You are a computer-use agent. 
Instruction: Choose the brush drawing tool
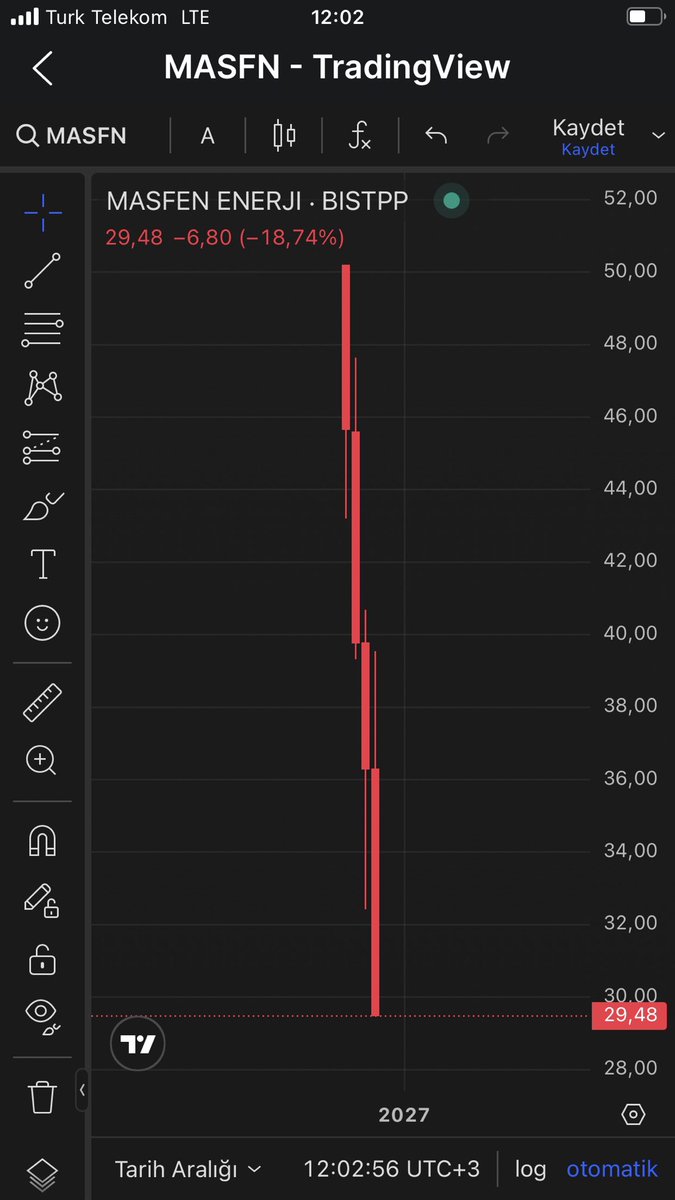[x=42, y=506]
